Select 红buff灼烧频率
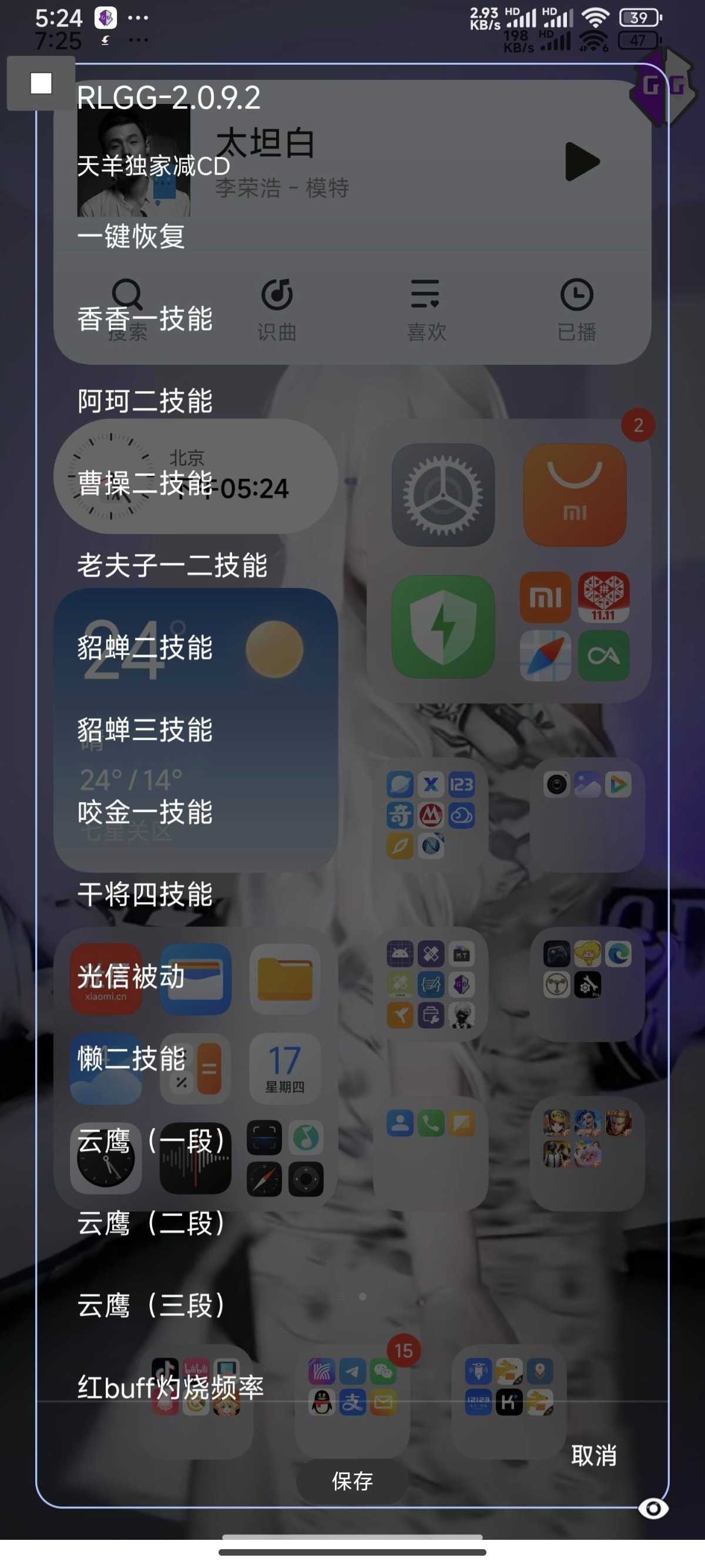The width and height of the screenshot is (705, 1568). point(170,1387)
